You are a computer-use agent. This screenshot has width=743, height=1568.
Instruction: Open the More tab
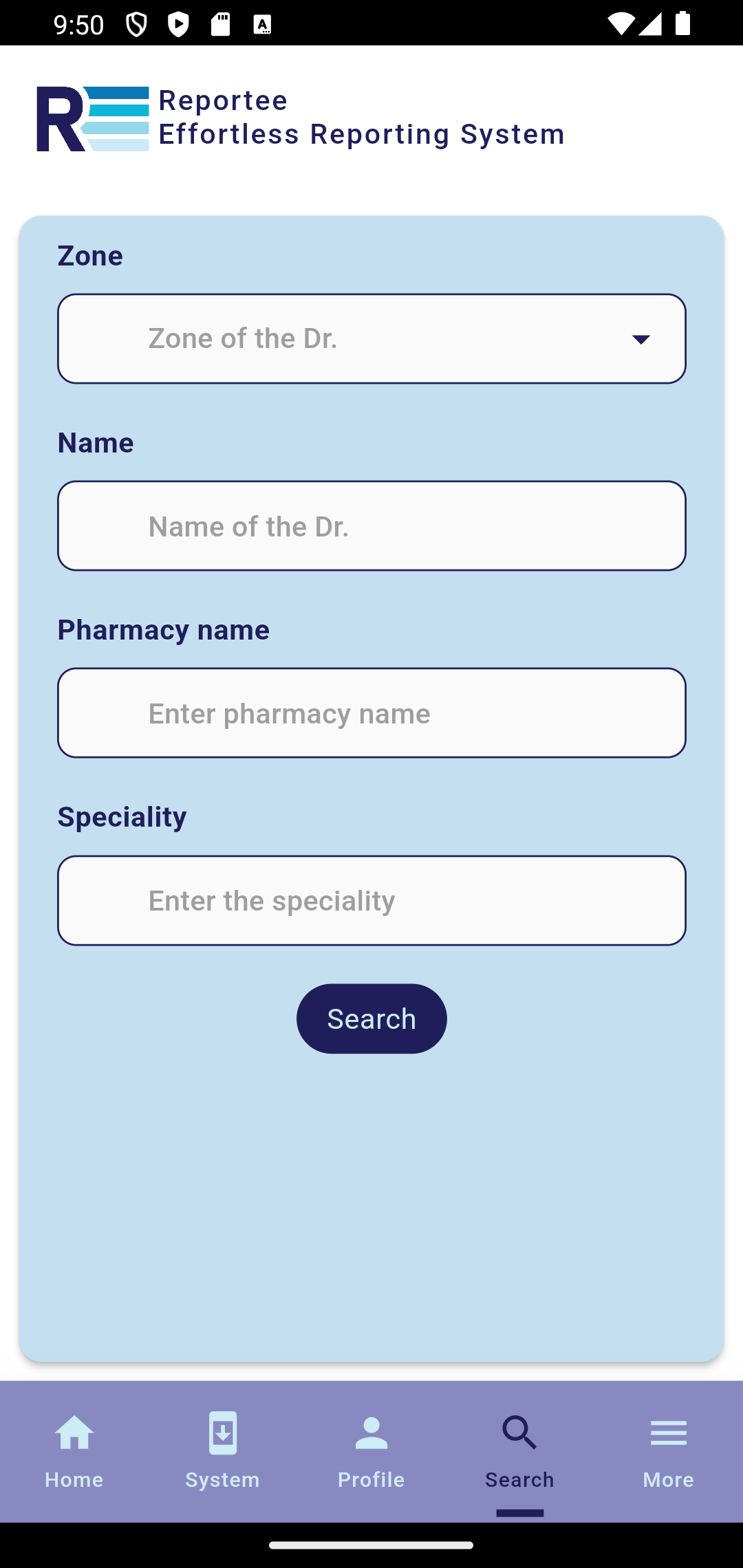pos(669,1451)
